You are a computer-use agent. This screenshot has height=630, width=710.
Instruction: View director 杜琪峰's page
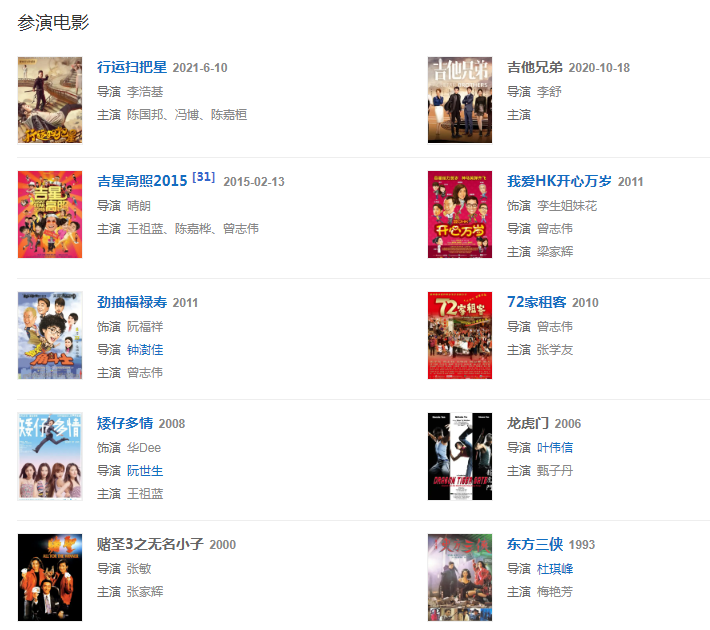click(x=554, y=568)
